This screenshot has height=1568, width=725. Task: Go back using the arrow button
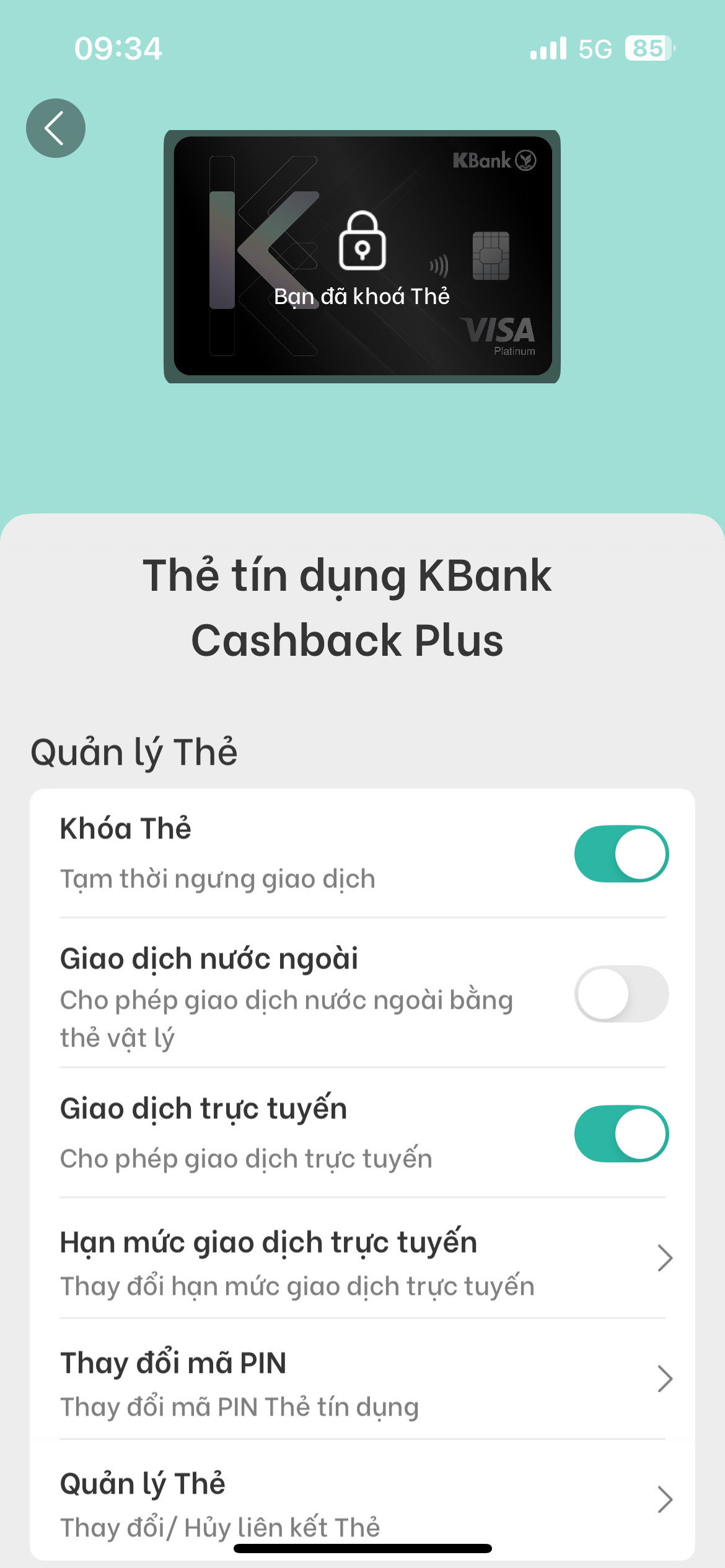pyautogui.click(x=56, y=128)
